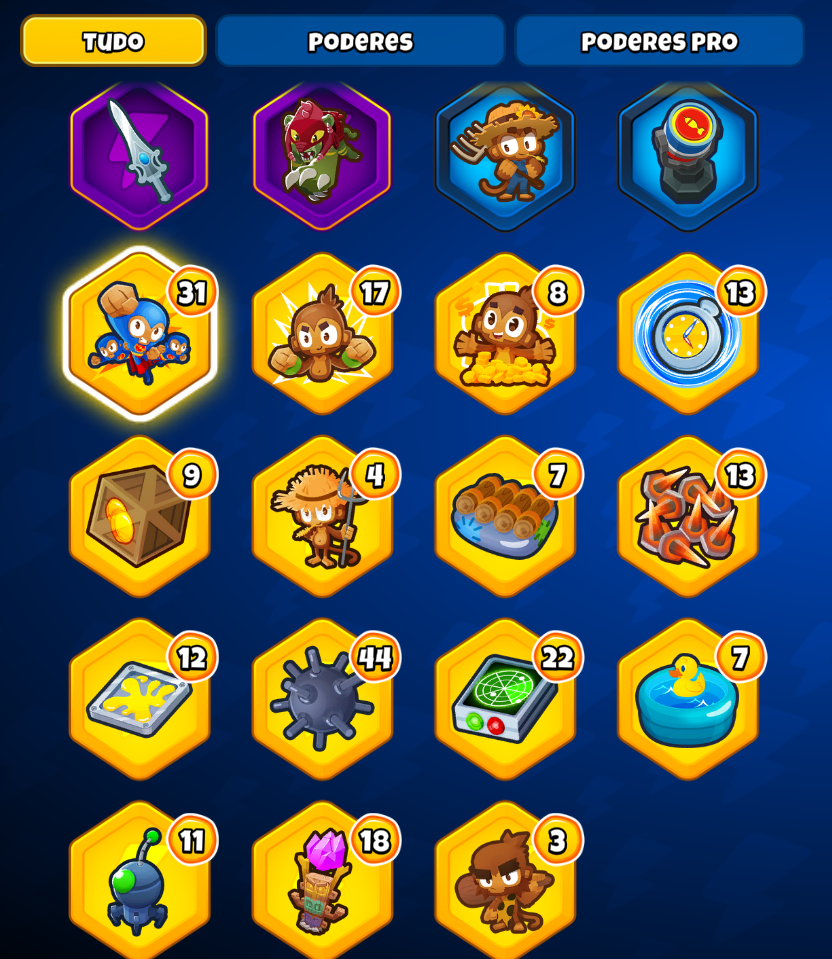Select the red-hooded creature power

tap(322, 151)
